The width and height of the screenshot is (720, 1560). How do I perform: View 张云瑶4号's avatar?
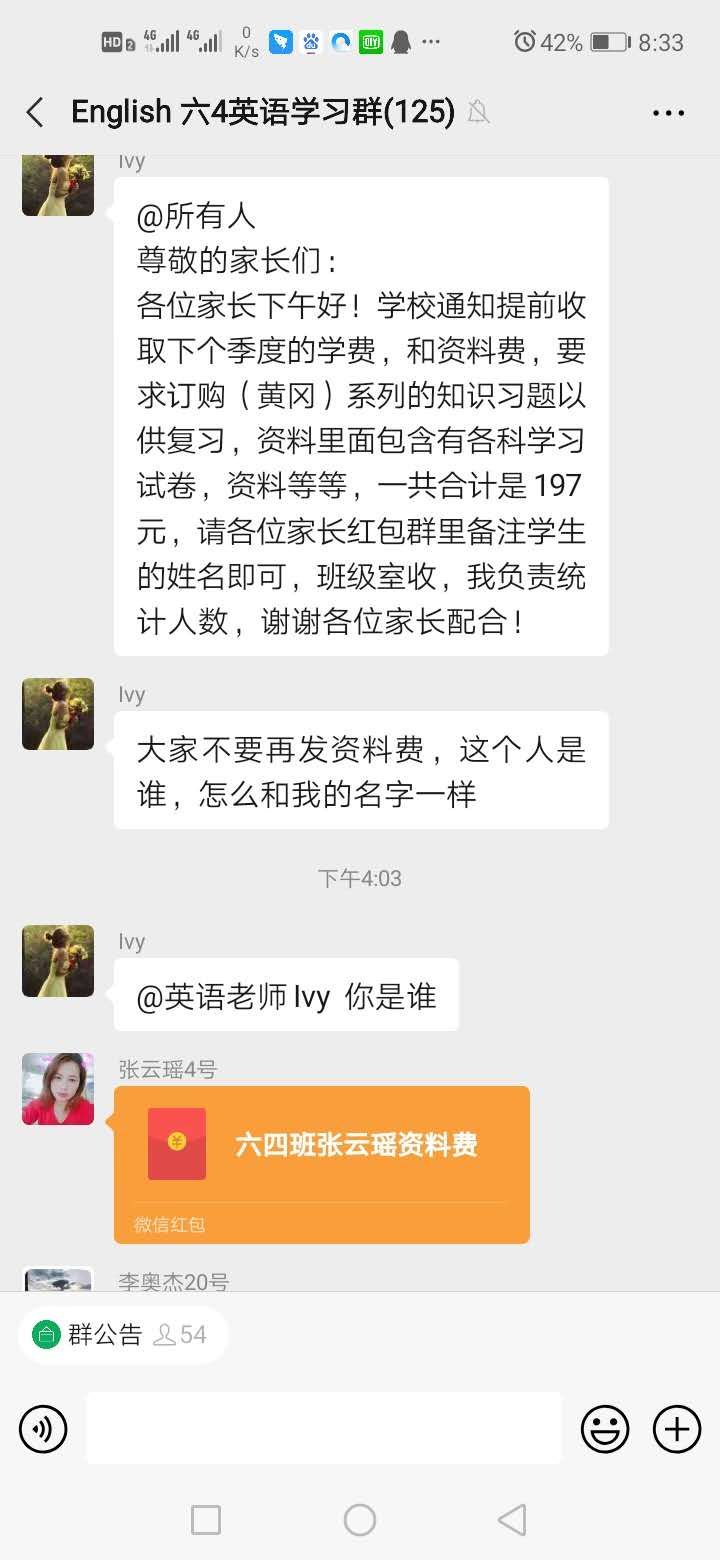click(x=57, y=1089)
